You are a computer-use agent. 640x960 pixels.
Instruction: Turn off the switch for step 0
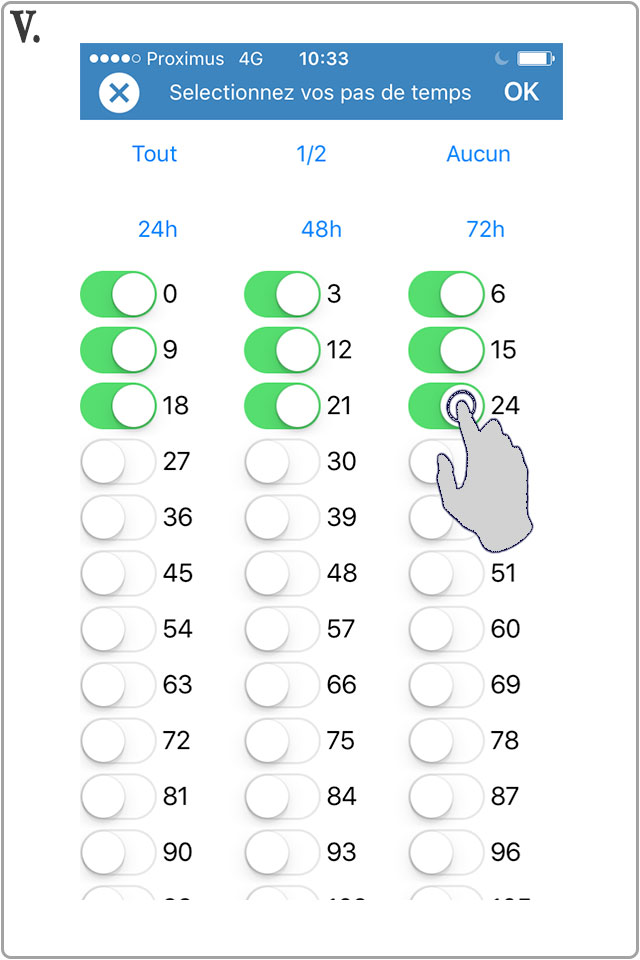118,294
